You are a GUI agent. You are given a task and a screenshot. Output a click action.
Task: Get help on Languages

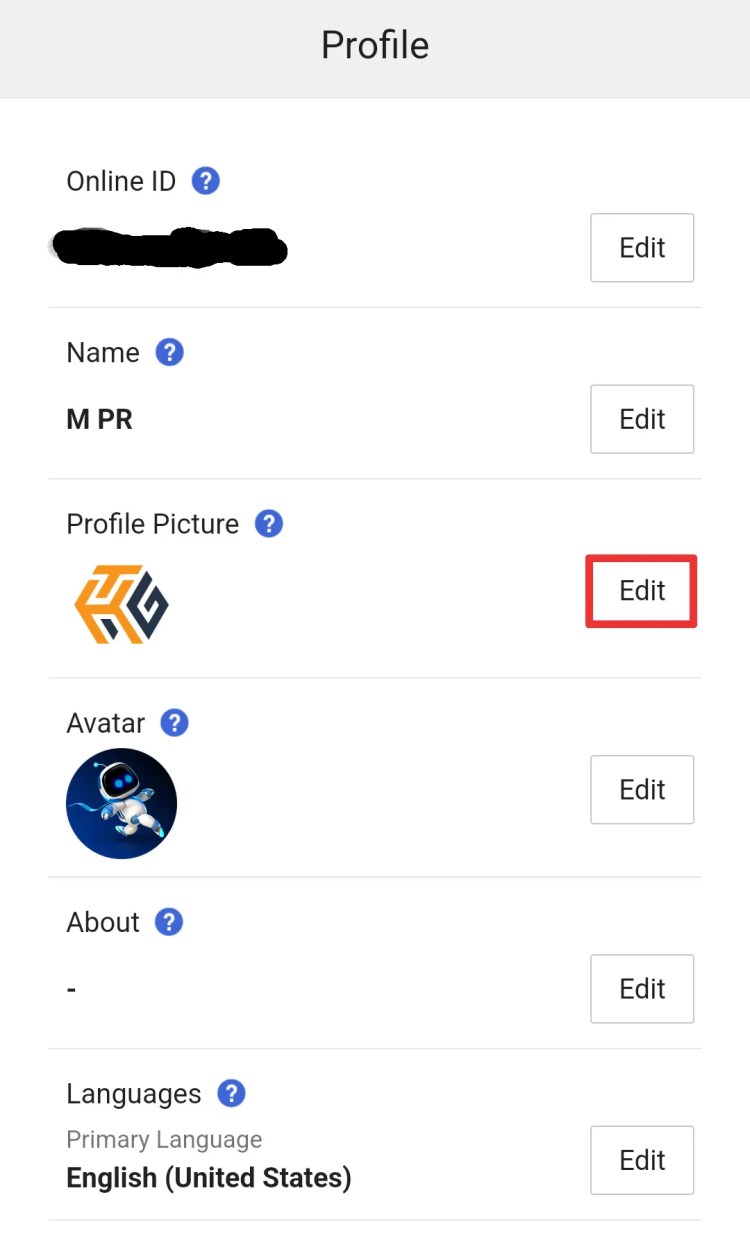pos(231,1094)
